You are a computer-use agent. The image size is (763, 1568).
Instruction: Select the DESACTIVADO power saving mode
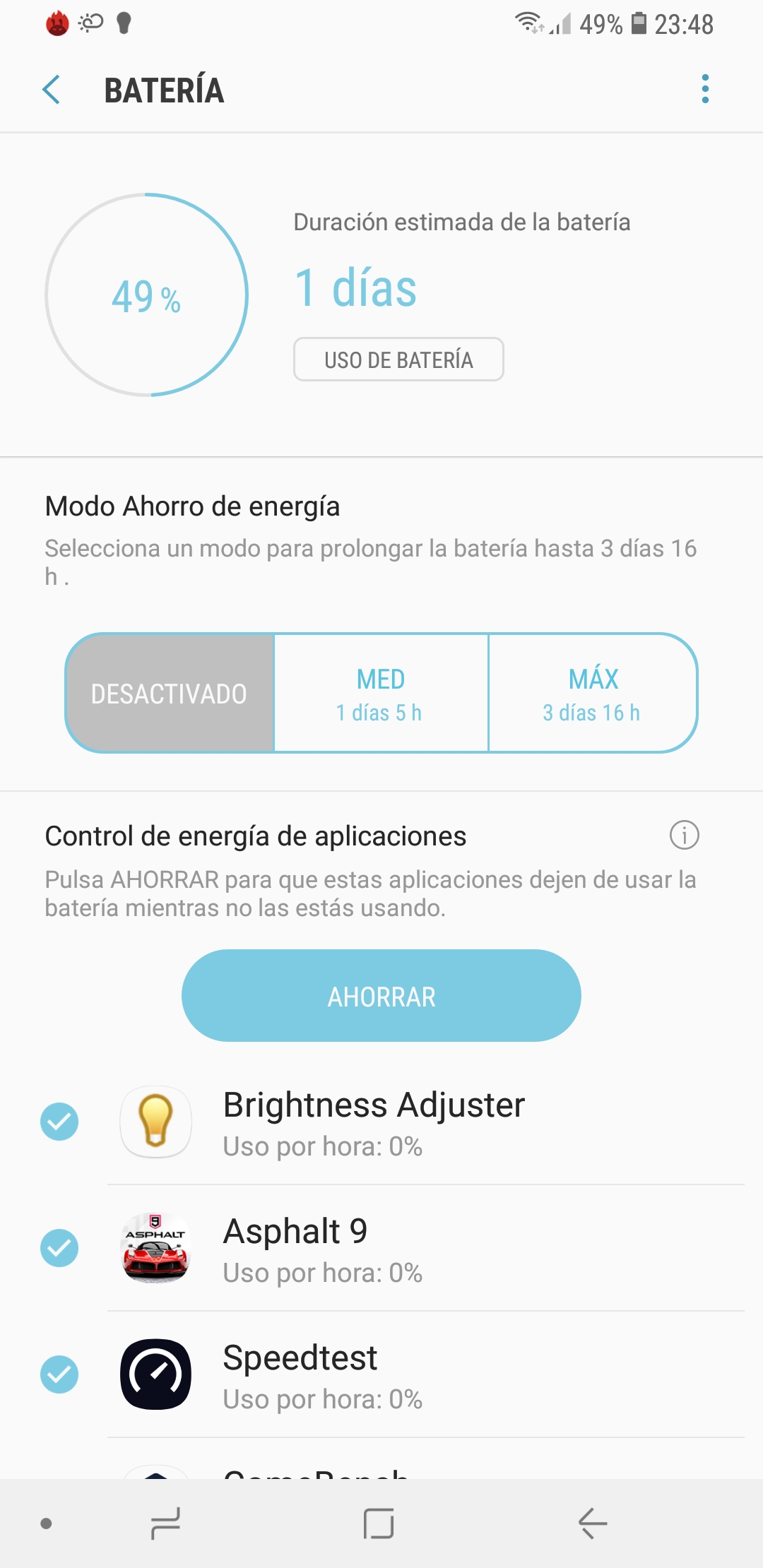170,693
